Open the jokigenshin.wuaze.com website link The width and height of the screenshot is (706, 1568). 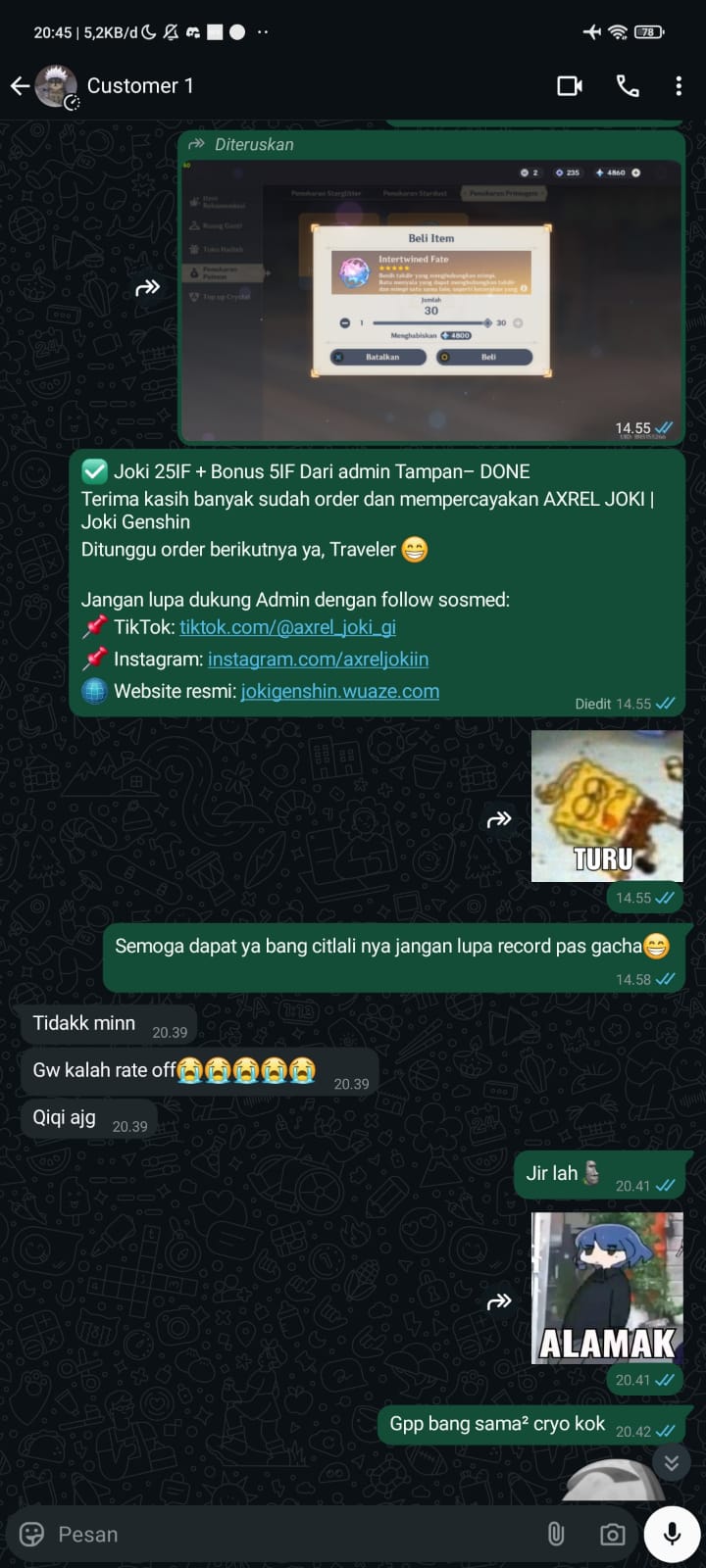tap(339, 691)
